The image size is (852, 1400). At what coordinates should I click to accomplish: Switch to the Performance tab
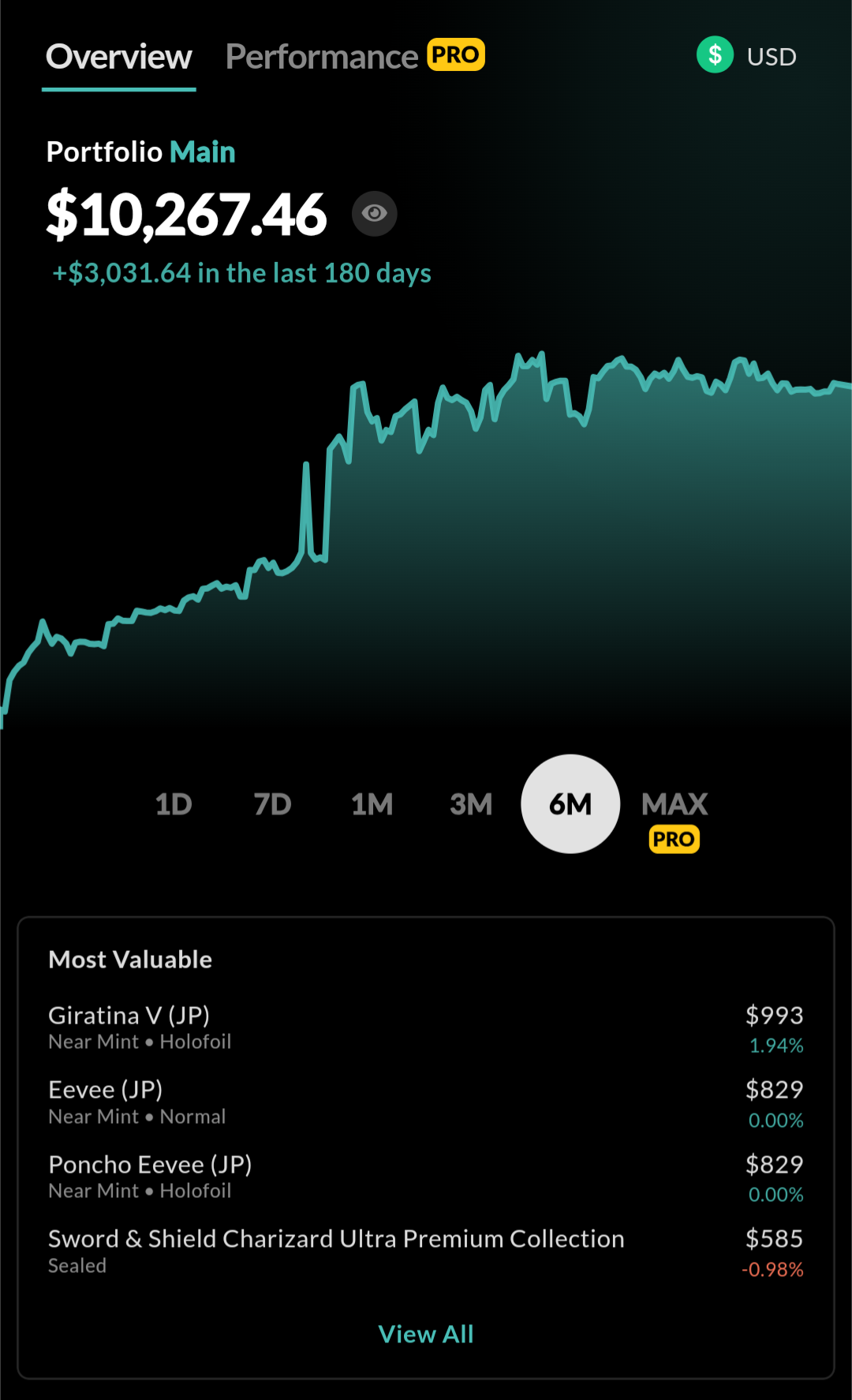(355, 57)
